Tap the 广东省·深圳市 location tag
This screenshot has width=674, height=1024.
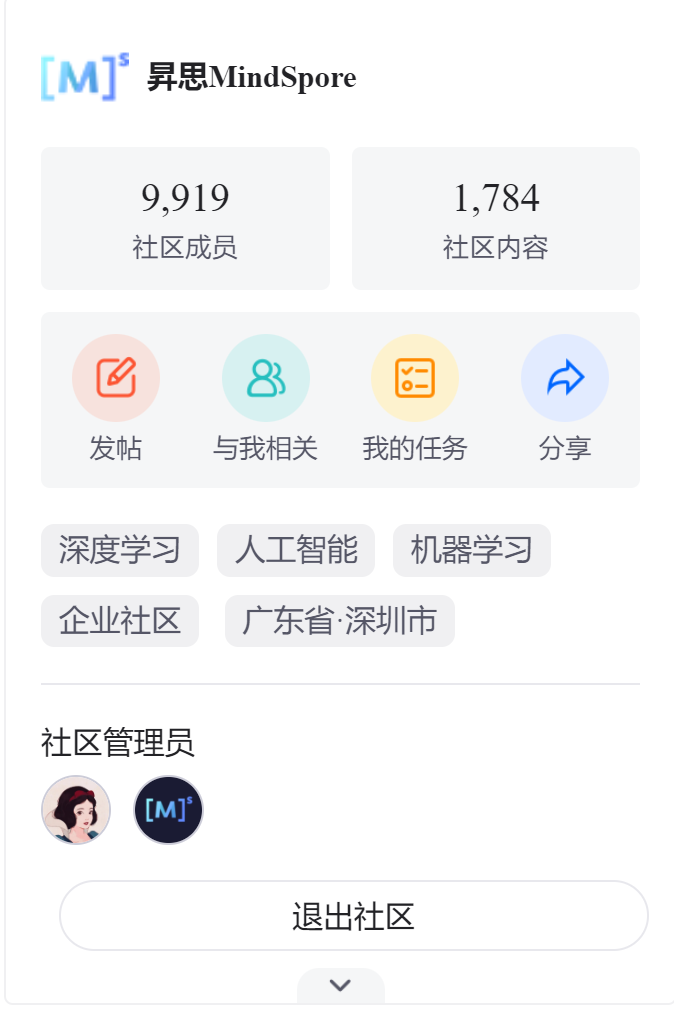click(340, 621)
